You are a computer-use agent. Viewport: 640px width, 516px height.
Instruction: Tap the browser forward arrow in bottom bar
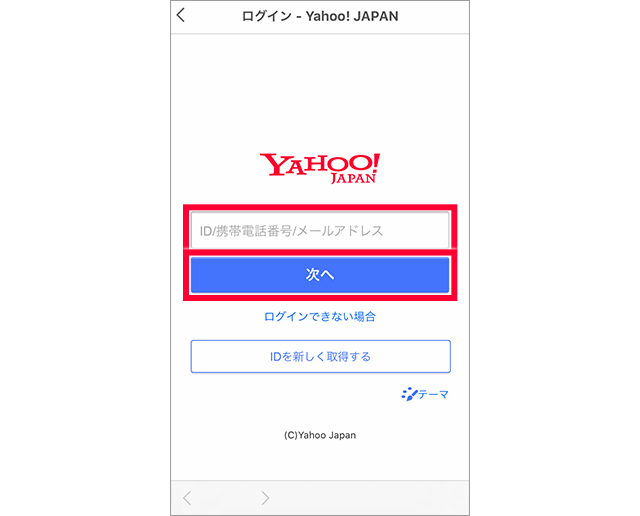(265, 498)
